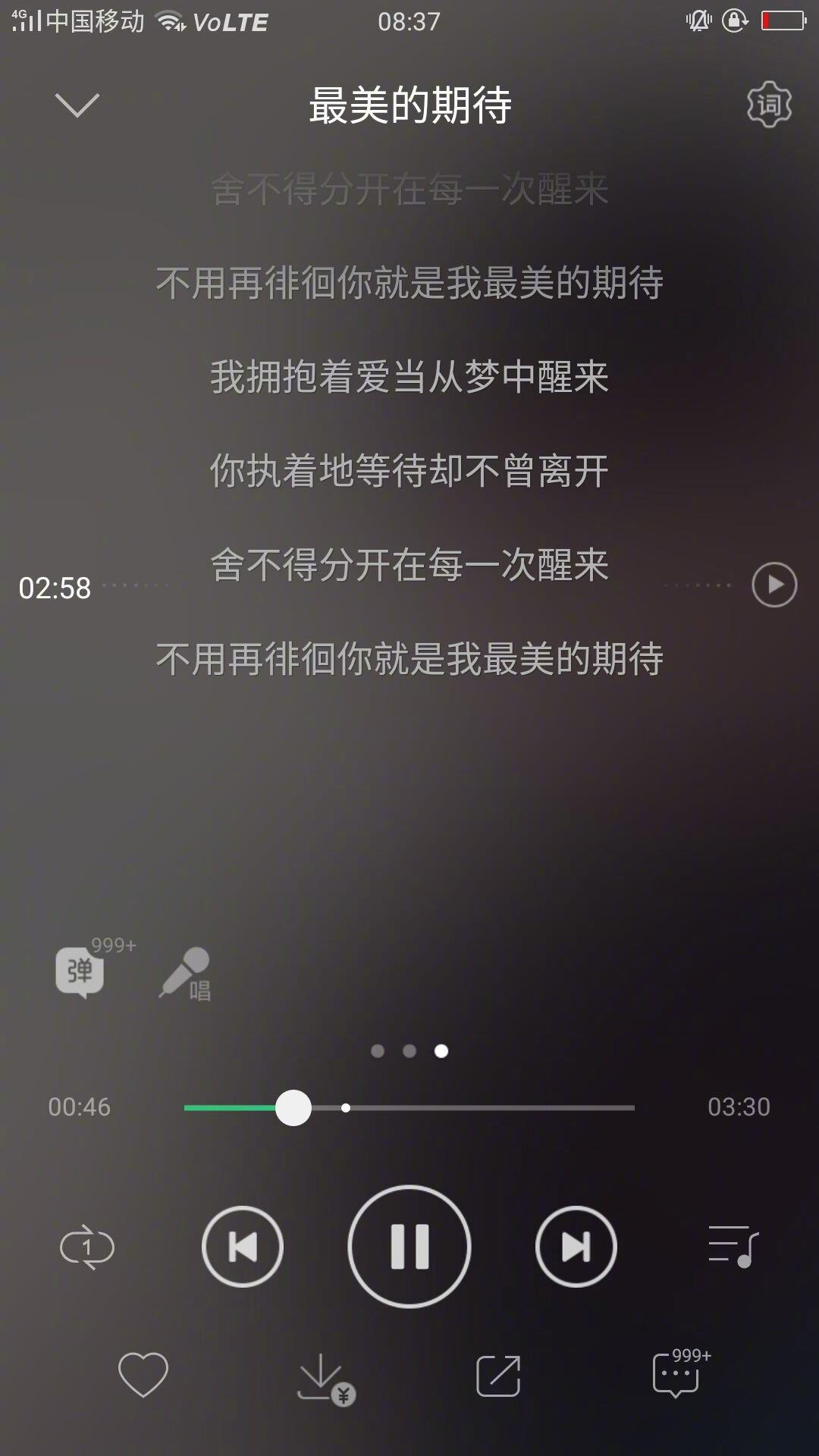Tap the playback progress slider knob
The image size is (819, 1456).
point(293,1108)
